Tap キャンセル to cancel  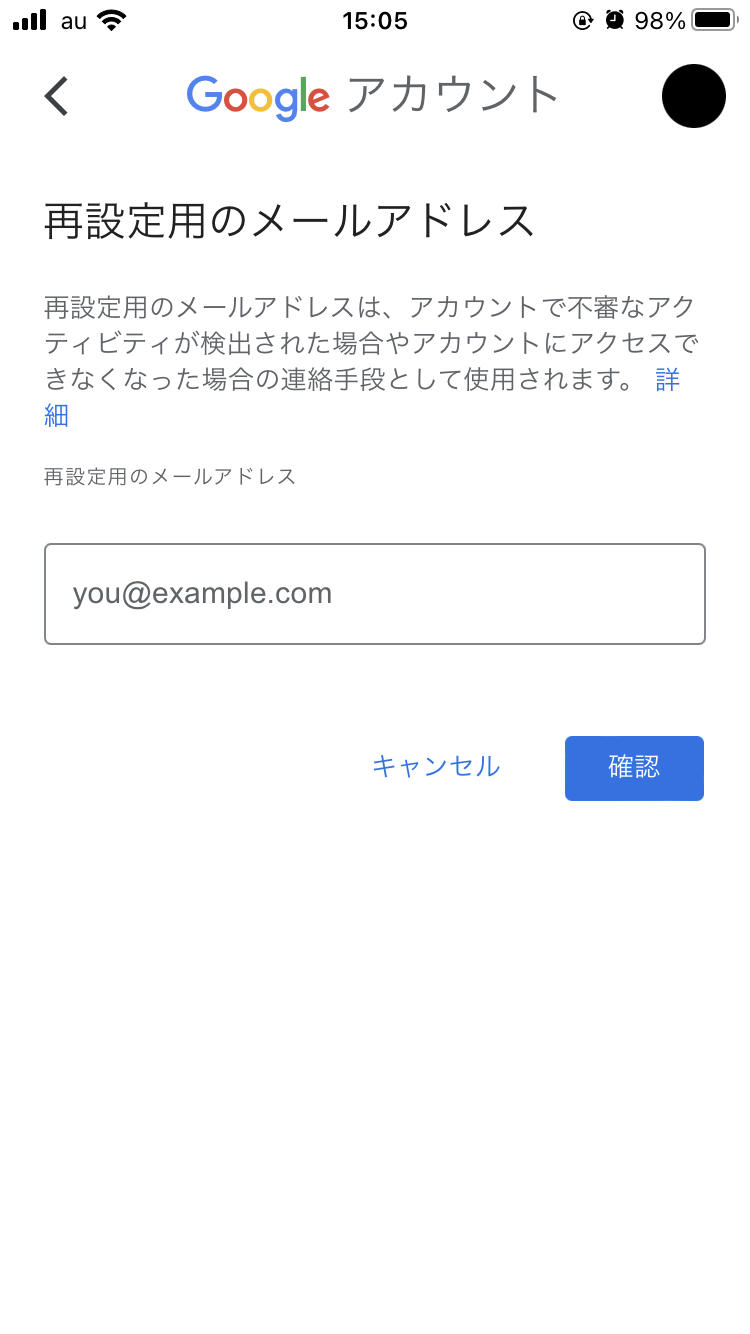point(436,767)
